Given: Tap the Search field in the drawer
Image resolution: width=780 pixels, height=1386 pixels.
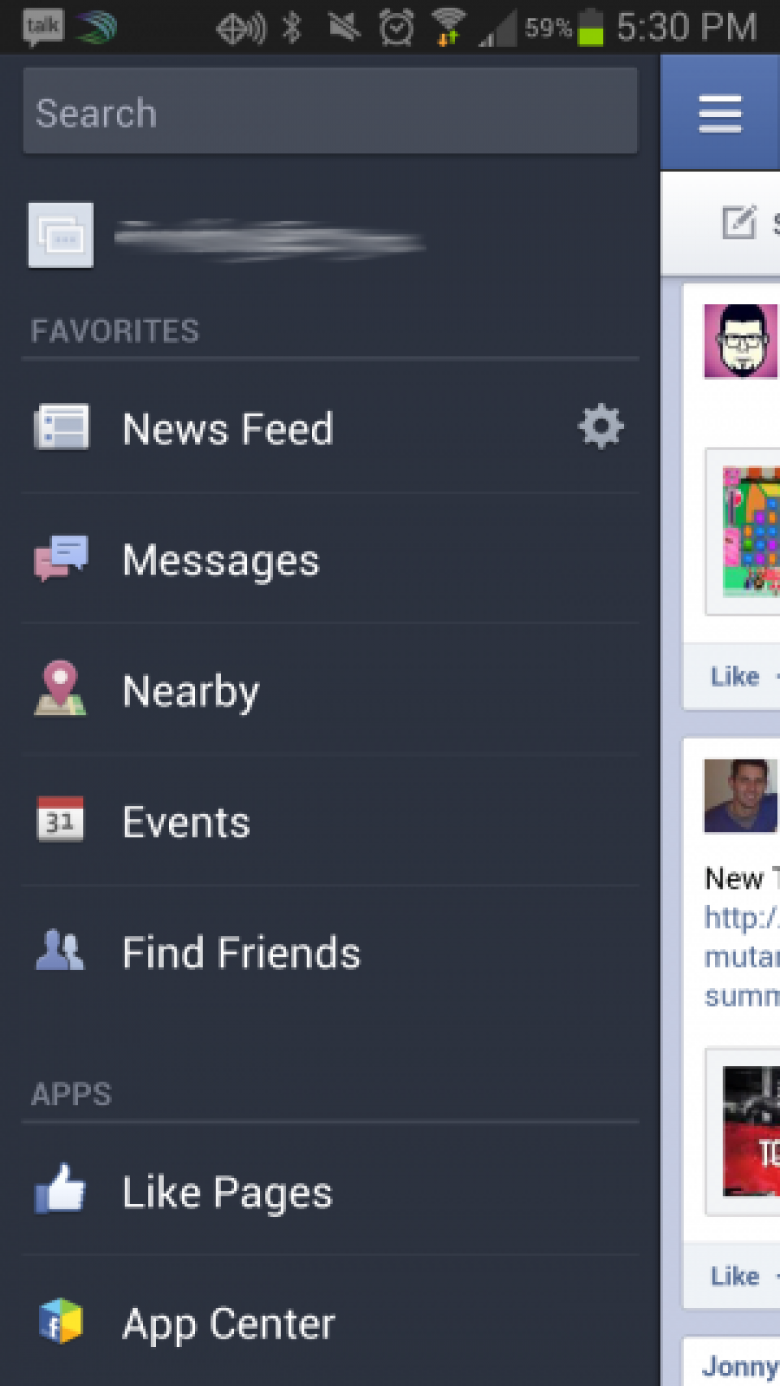Looking at the screenshot, I should 330,111.
